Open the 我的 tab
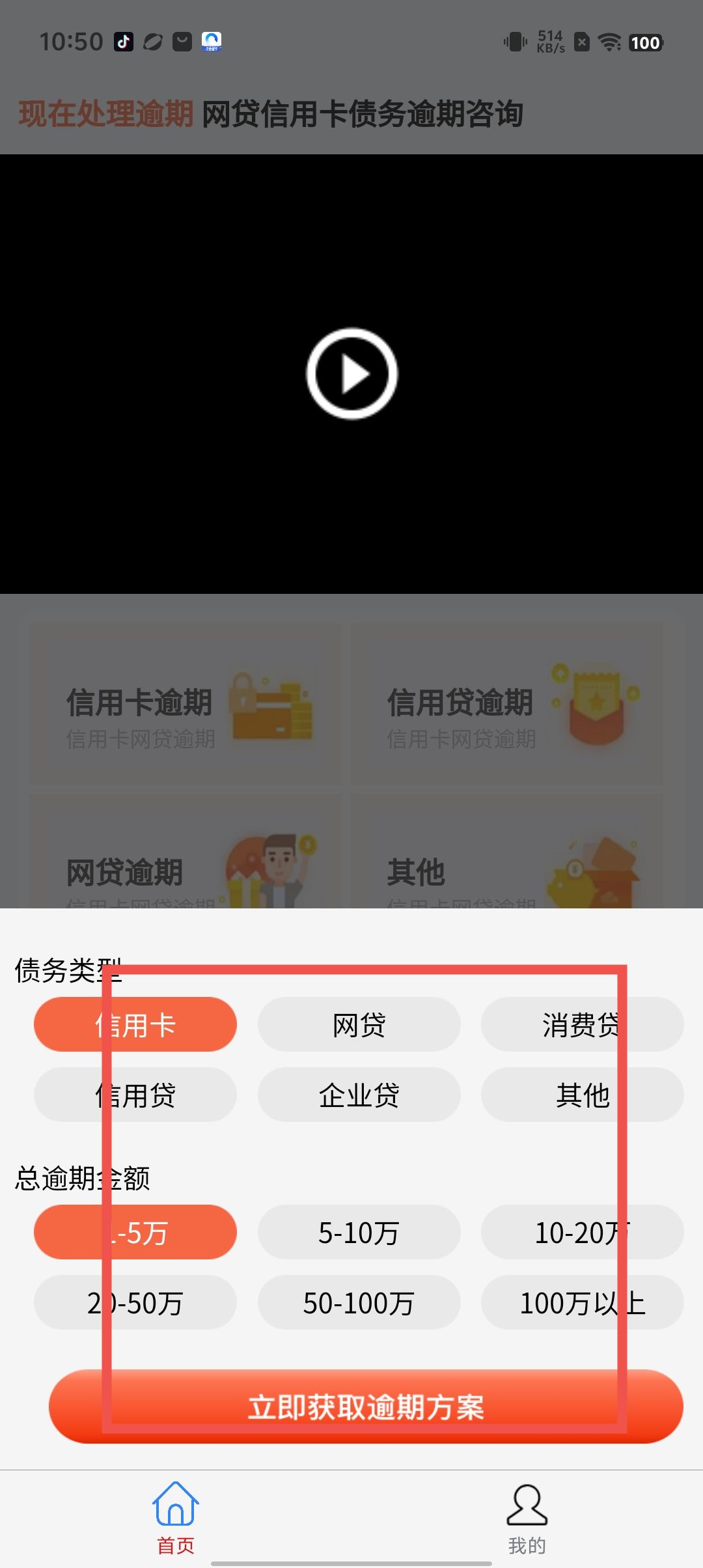The image size is (703, 1568). [527, 1517]
